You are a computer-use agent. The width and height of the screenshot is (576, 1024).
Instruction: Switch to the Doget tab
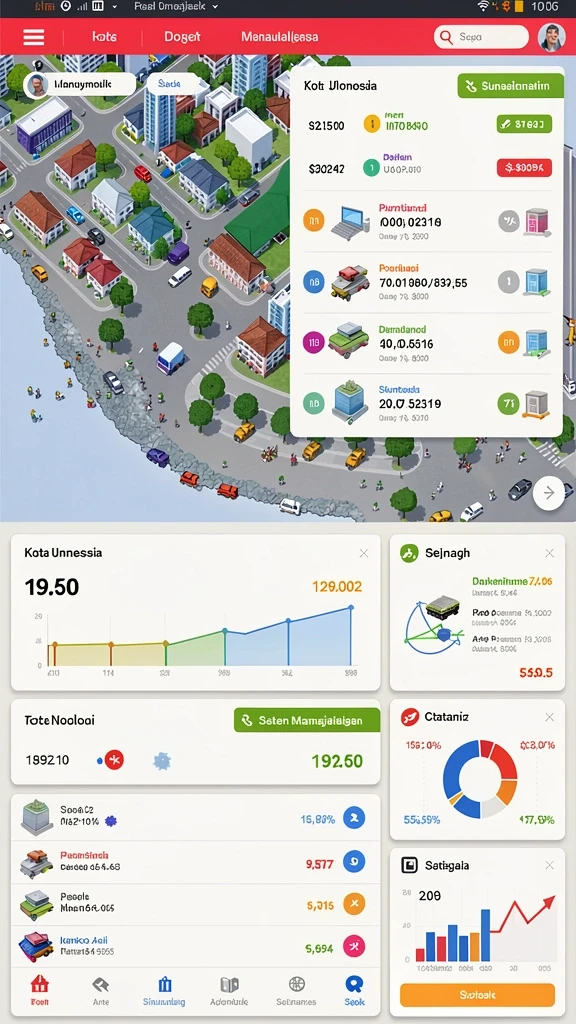point(182,37)
